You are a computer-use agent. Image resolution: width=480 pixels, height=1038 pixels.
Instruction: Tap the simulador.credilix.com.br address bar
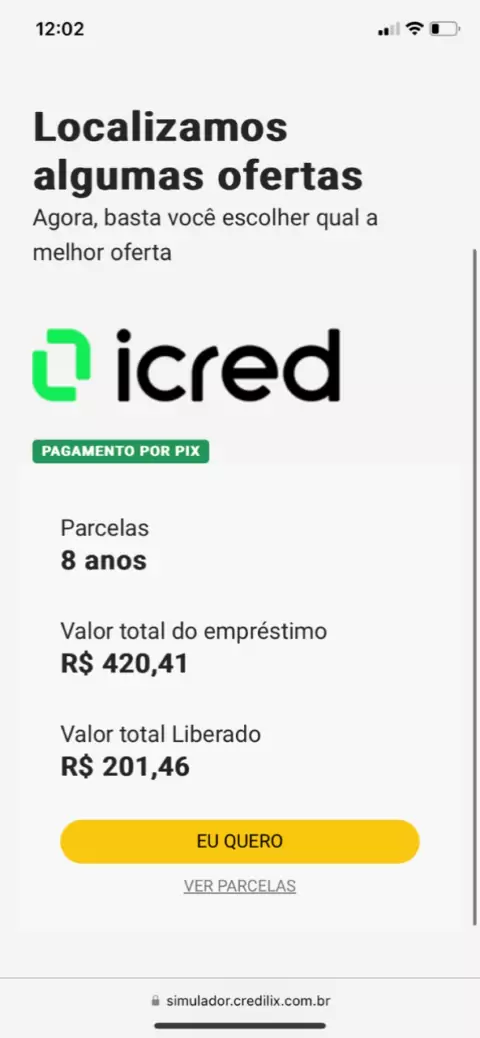[240, 1000]
